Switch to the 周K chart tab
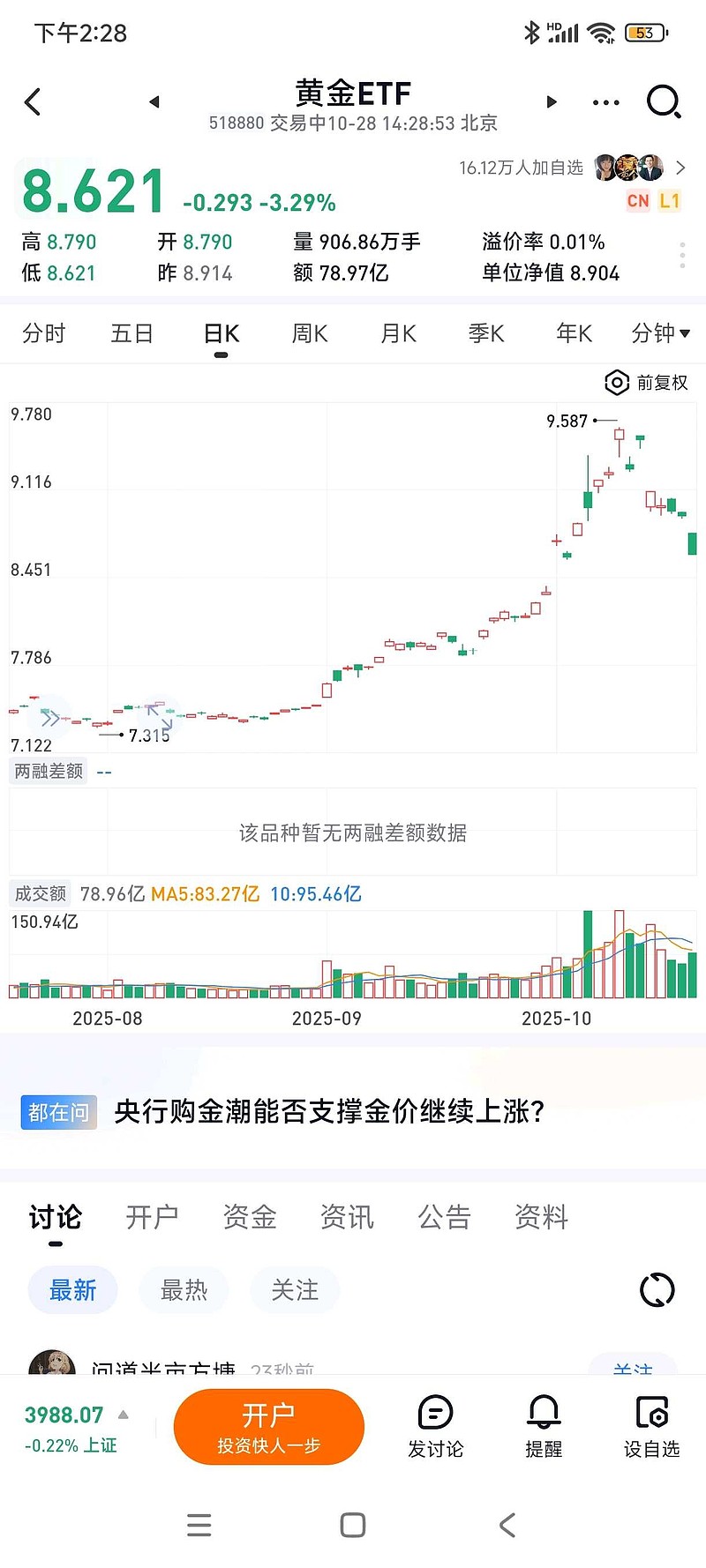 click(309, 333)
